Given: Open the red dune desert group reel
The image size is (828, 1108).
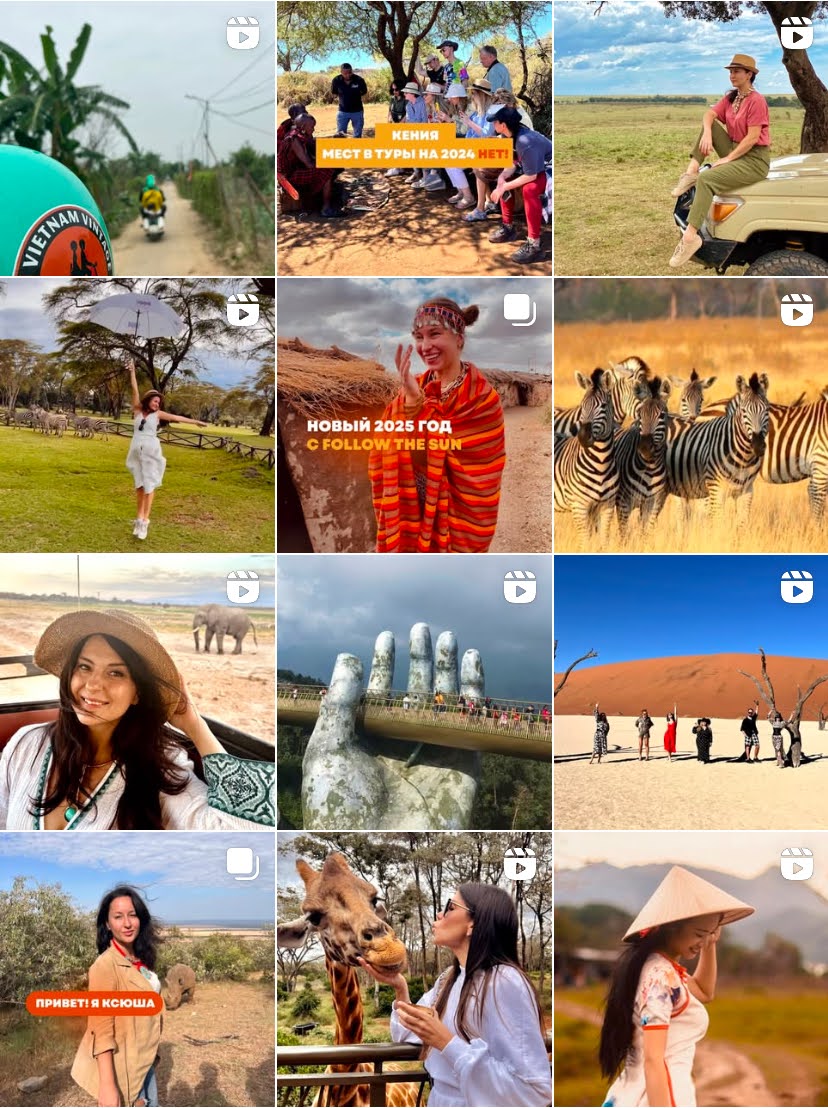Looking at the screenshot, I should 691,692.
